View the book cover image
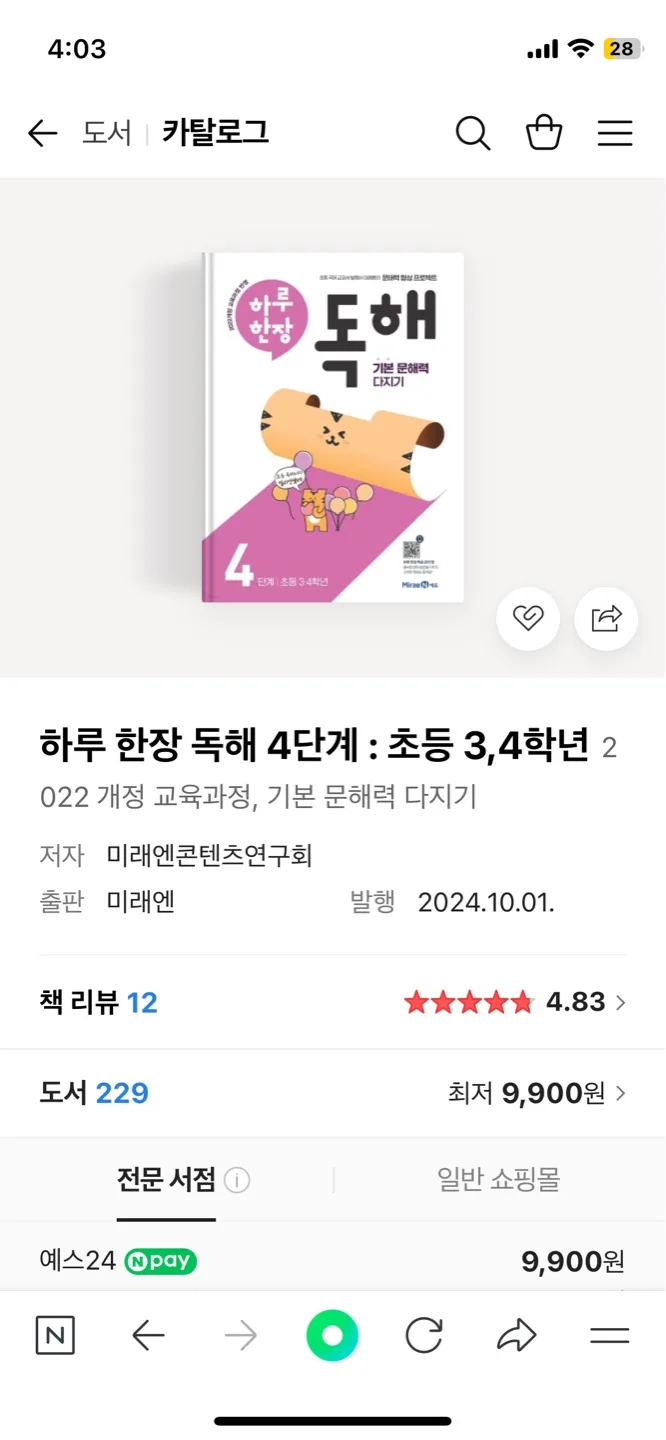The height and width of the screenshot is (1440, 666). pyautogui.click(x=333, y=428)
